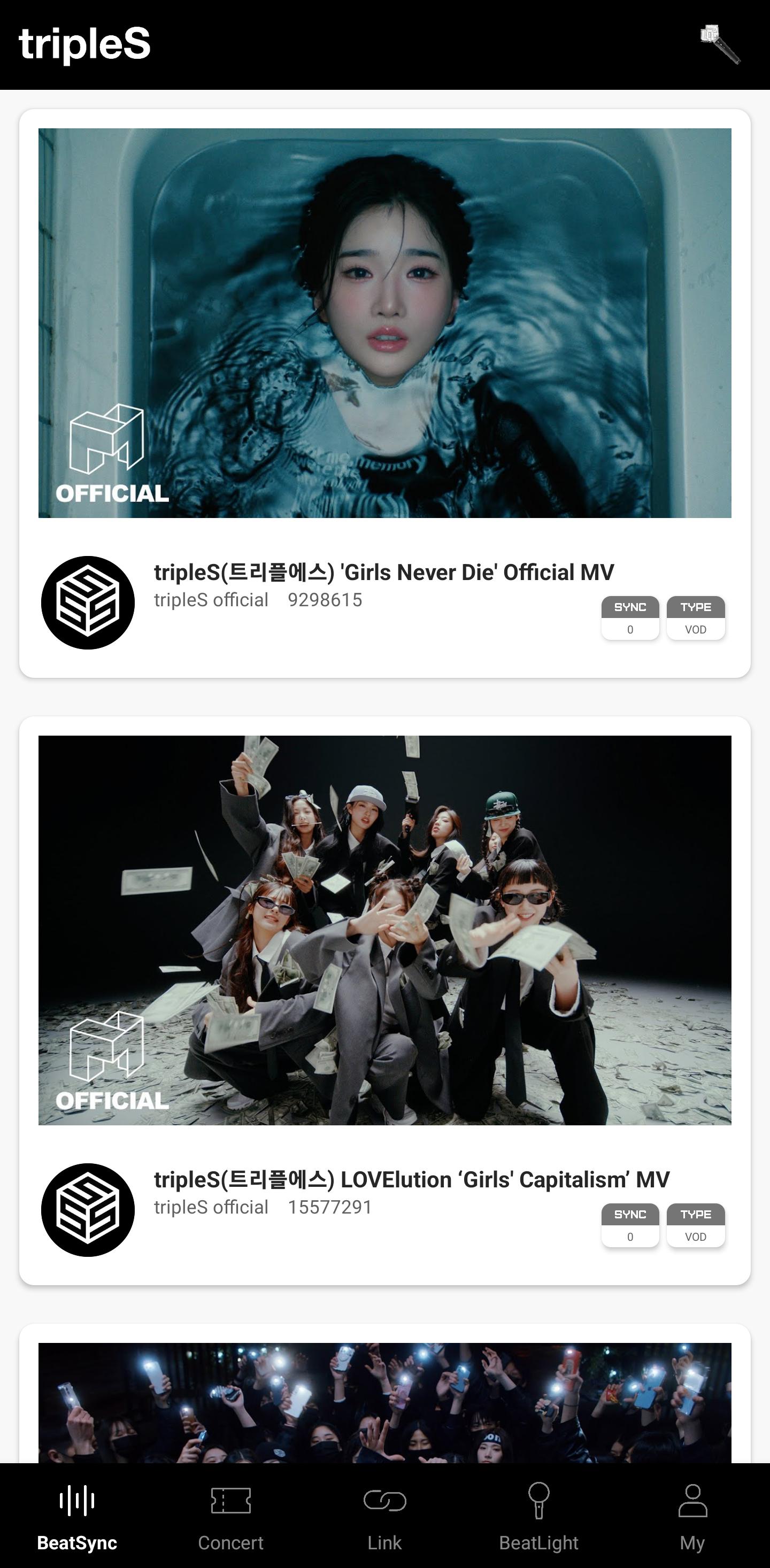Screen dimensions: 770x1568
Task: Tap the light stick icon in the header
Action: tap(720, 44)
